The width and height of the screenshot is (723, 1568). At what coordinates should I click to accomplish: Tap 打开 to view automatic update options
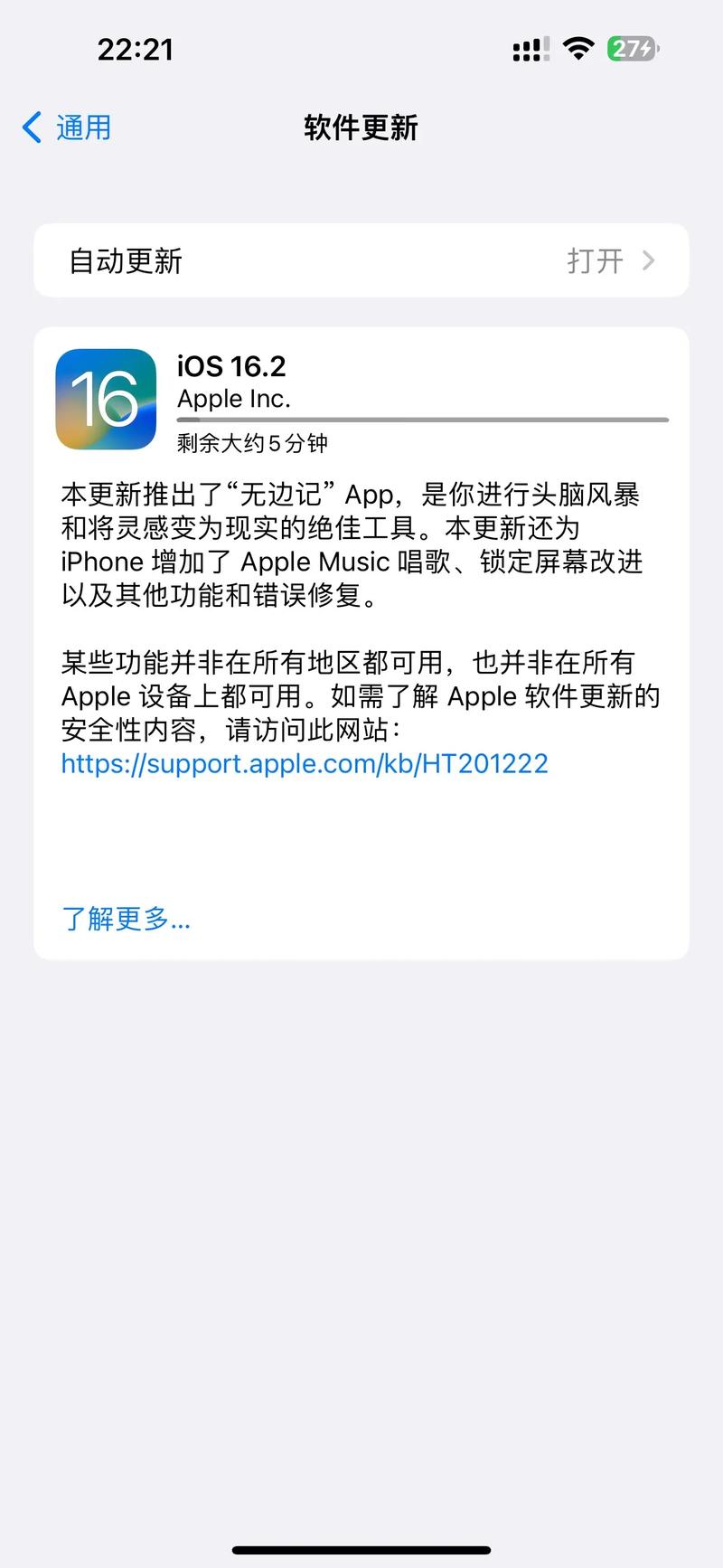click(595, 260)
